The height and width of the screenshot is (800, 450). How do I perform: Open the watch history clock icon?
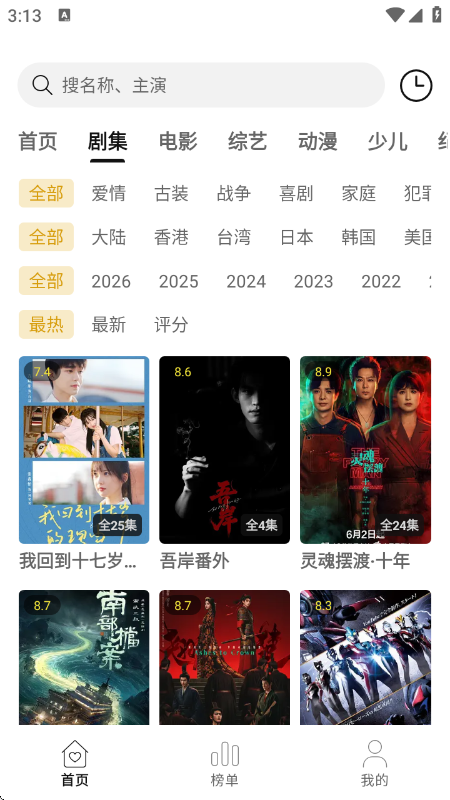[416, 85]
